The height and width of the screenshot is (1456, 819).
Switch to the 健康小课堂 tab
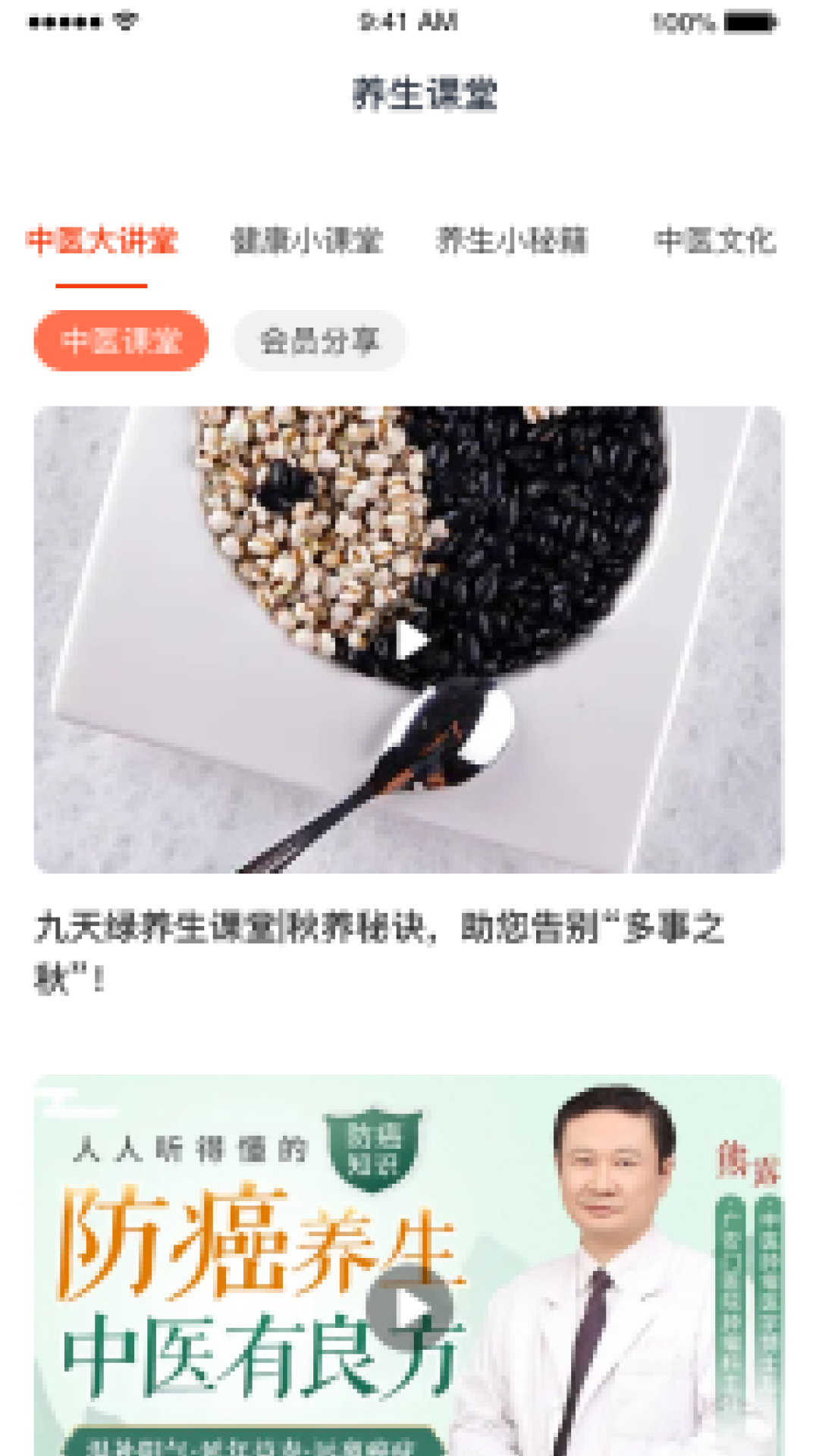coord(306,241)
